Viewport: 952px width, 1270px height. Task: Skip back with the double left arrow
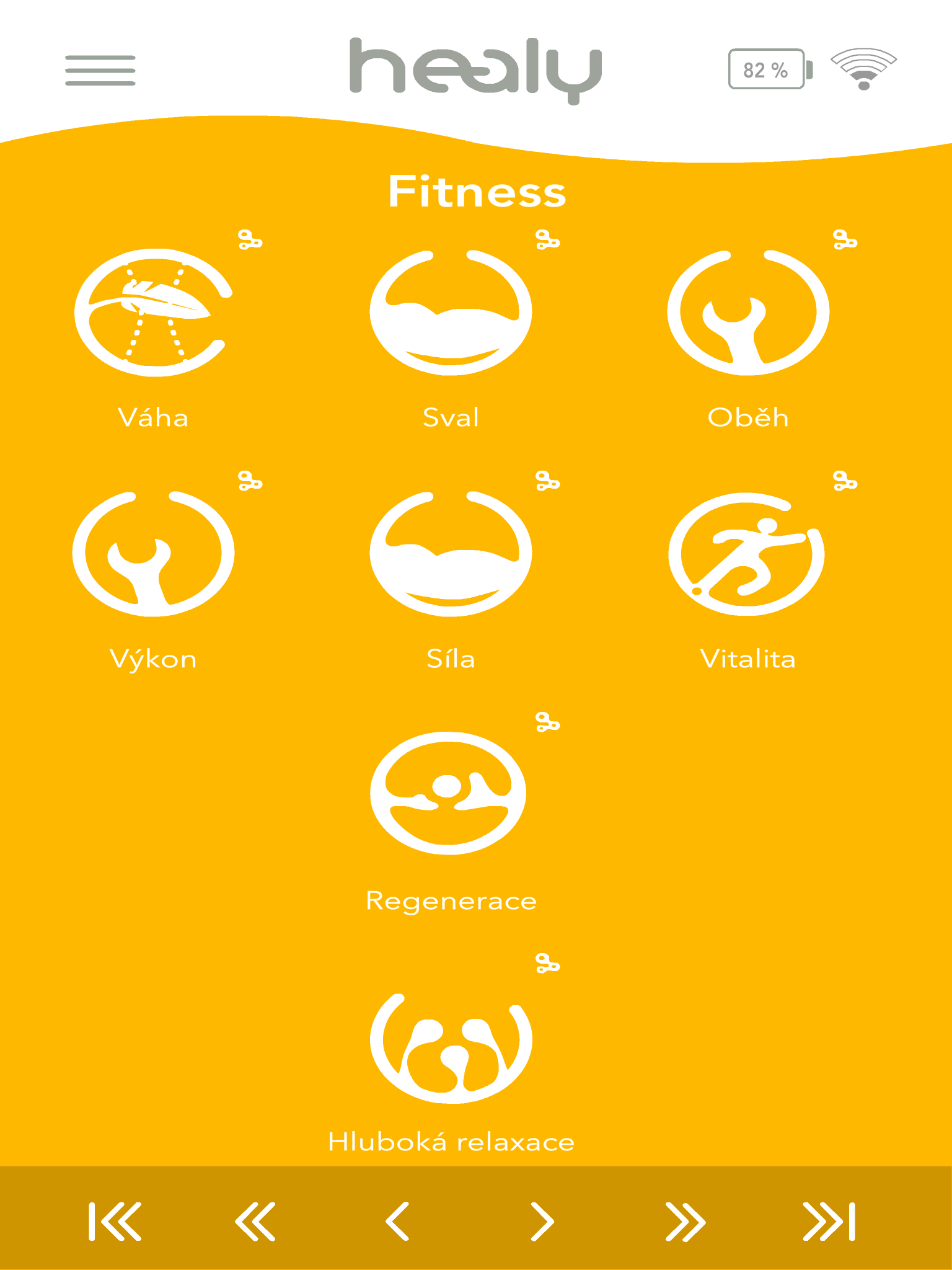tap(255, 1222)
